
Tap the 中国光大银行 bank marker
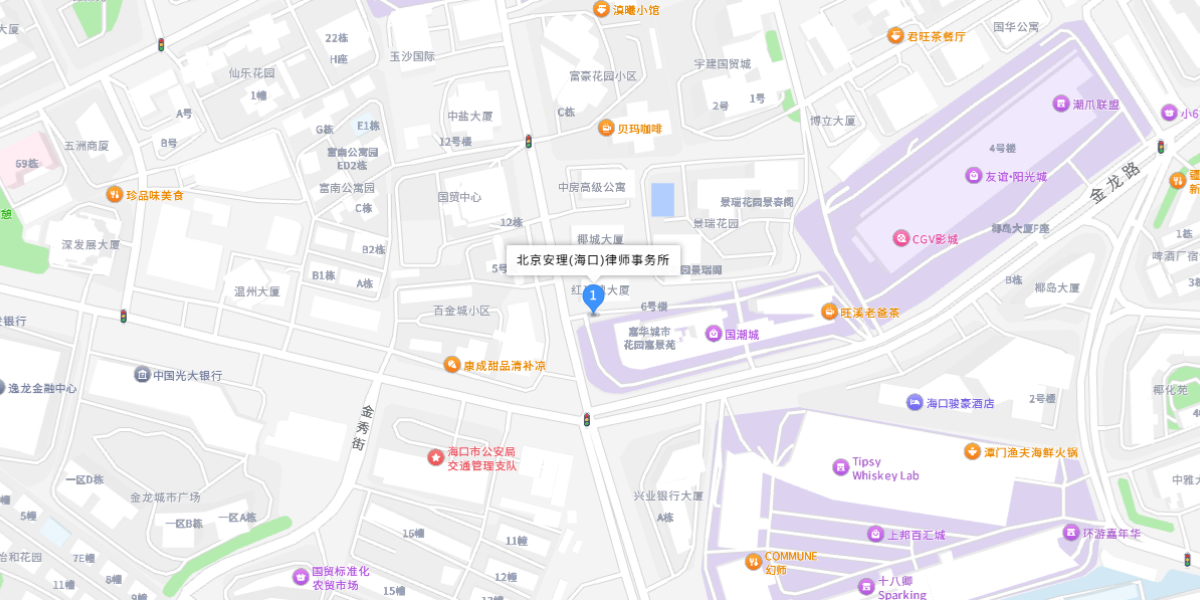(143, 375)
